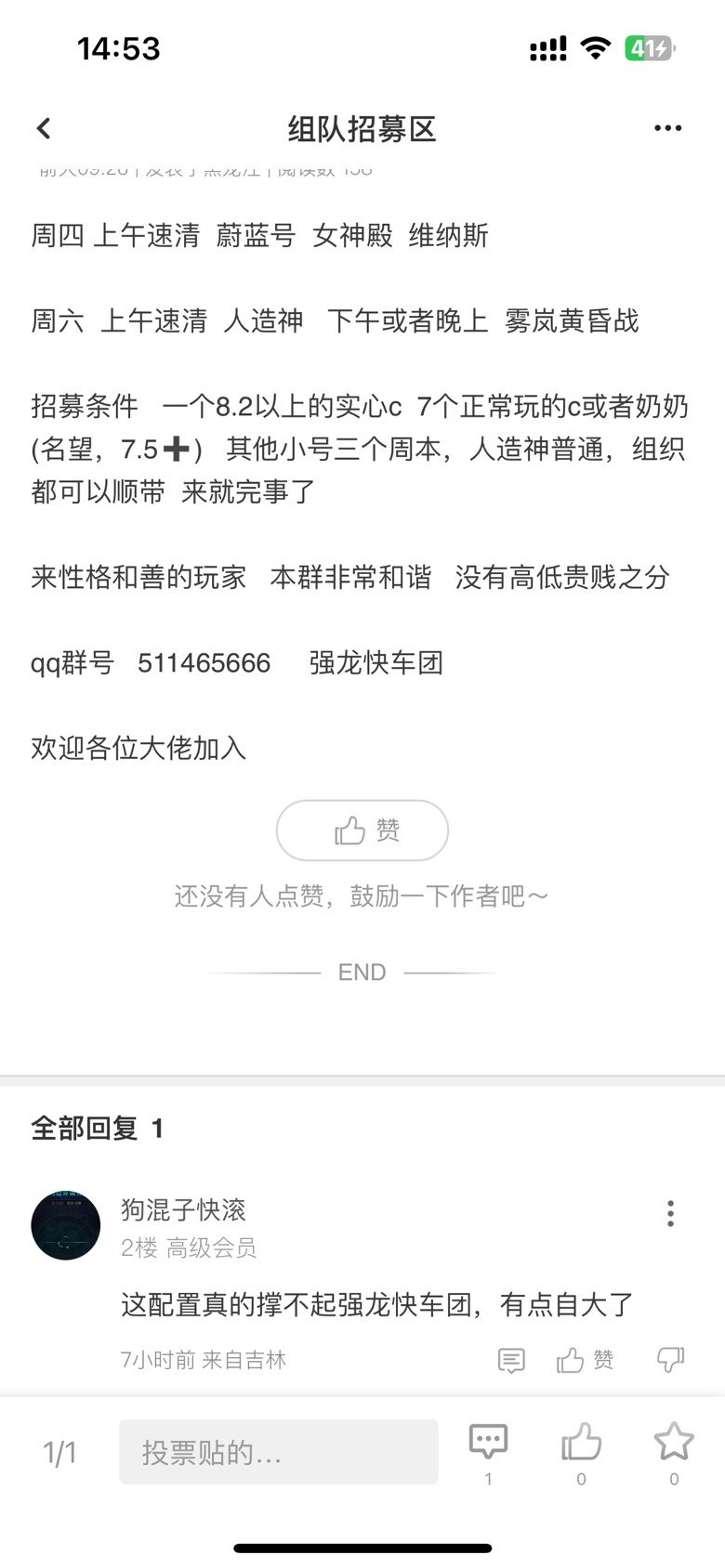Open options menu for 狗混子快滚's reply
The height and width of the screenshot is (1568, 725).
click(670, 1213)
